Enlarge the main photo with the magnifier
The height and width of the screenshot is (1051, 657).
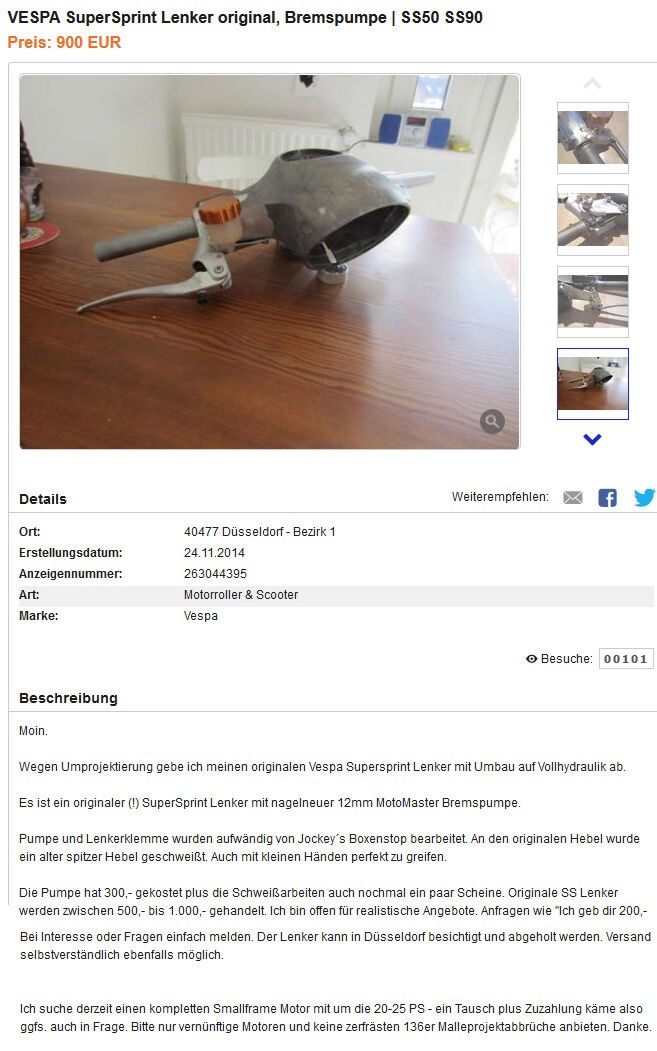tap(492, 421)
